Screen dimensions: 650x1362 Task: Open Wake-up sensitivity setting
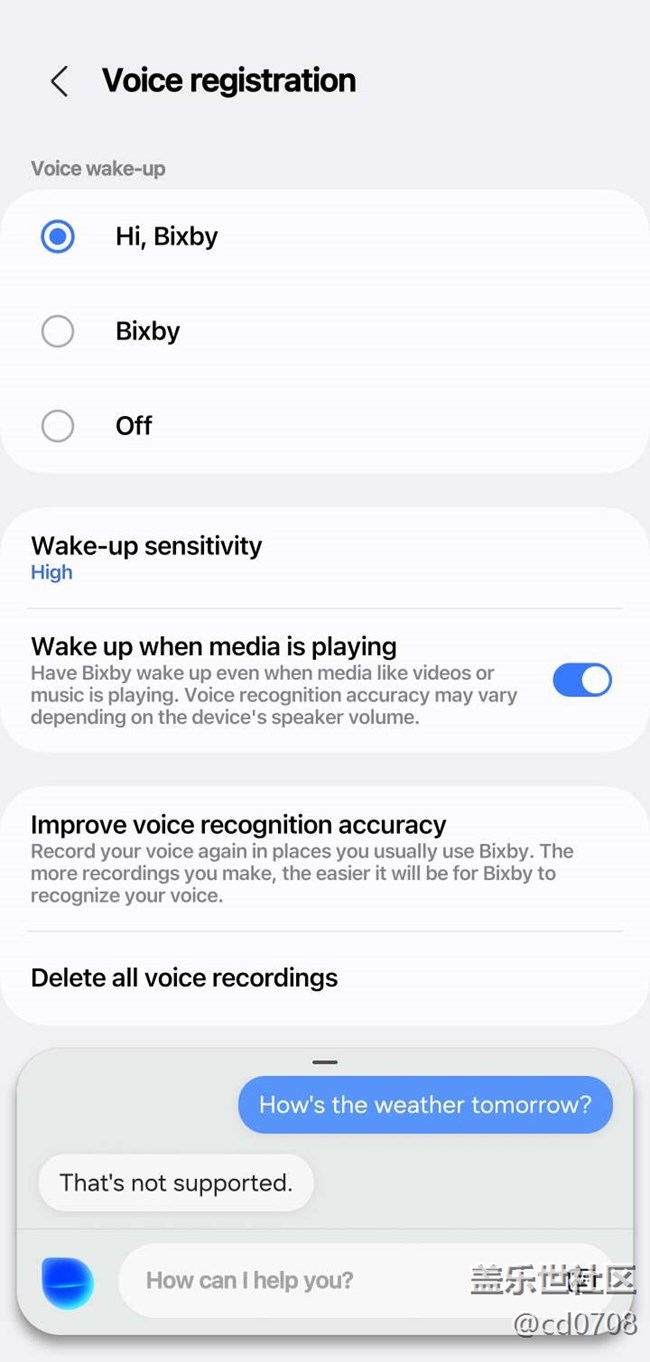click(x=325, y=558)
